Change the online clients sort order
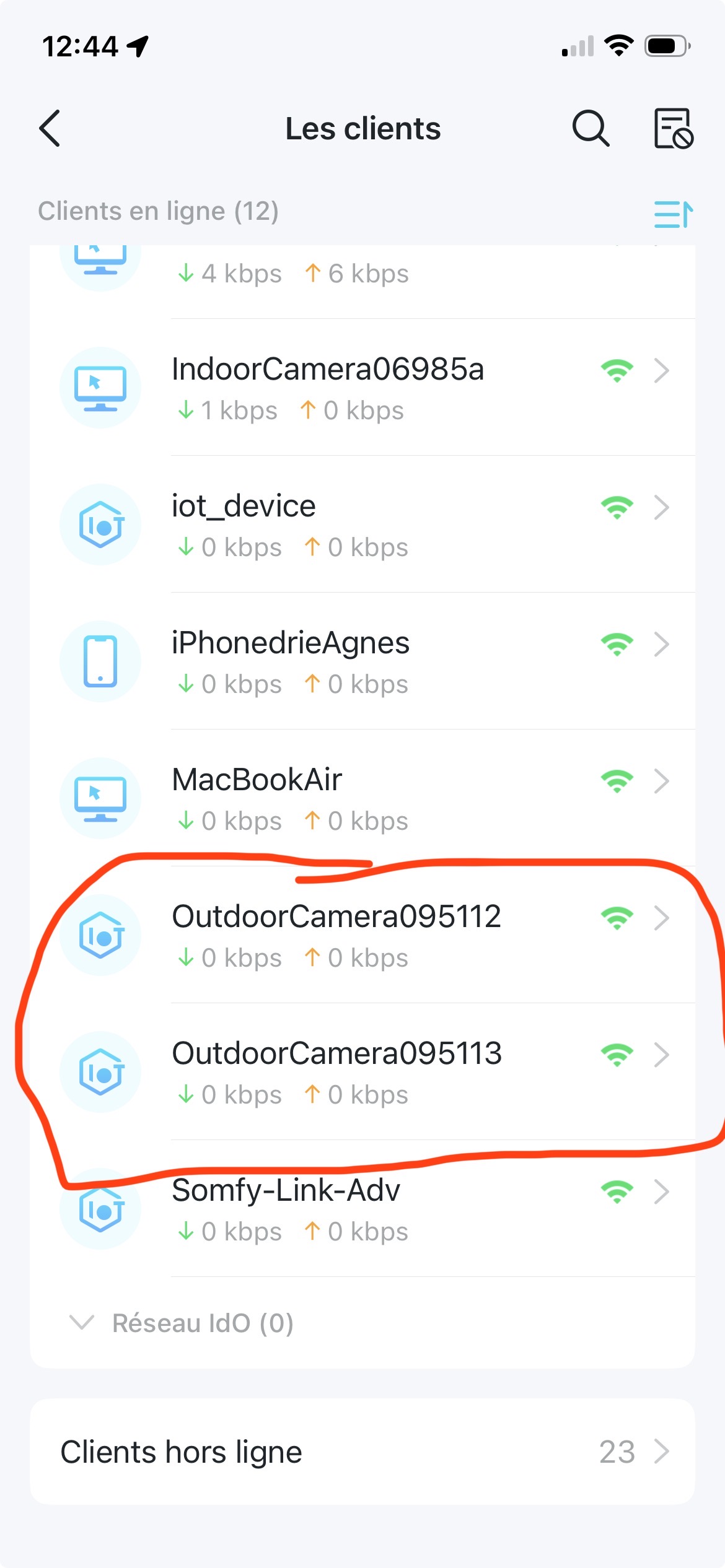725x1568 pixels. click(x=673, y=214)
